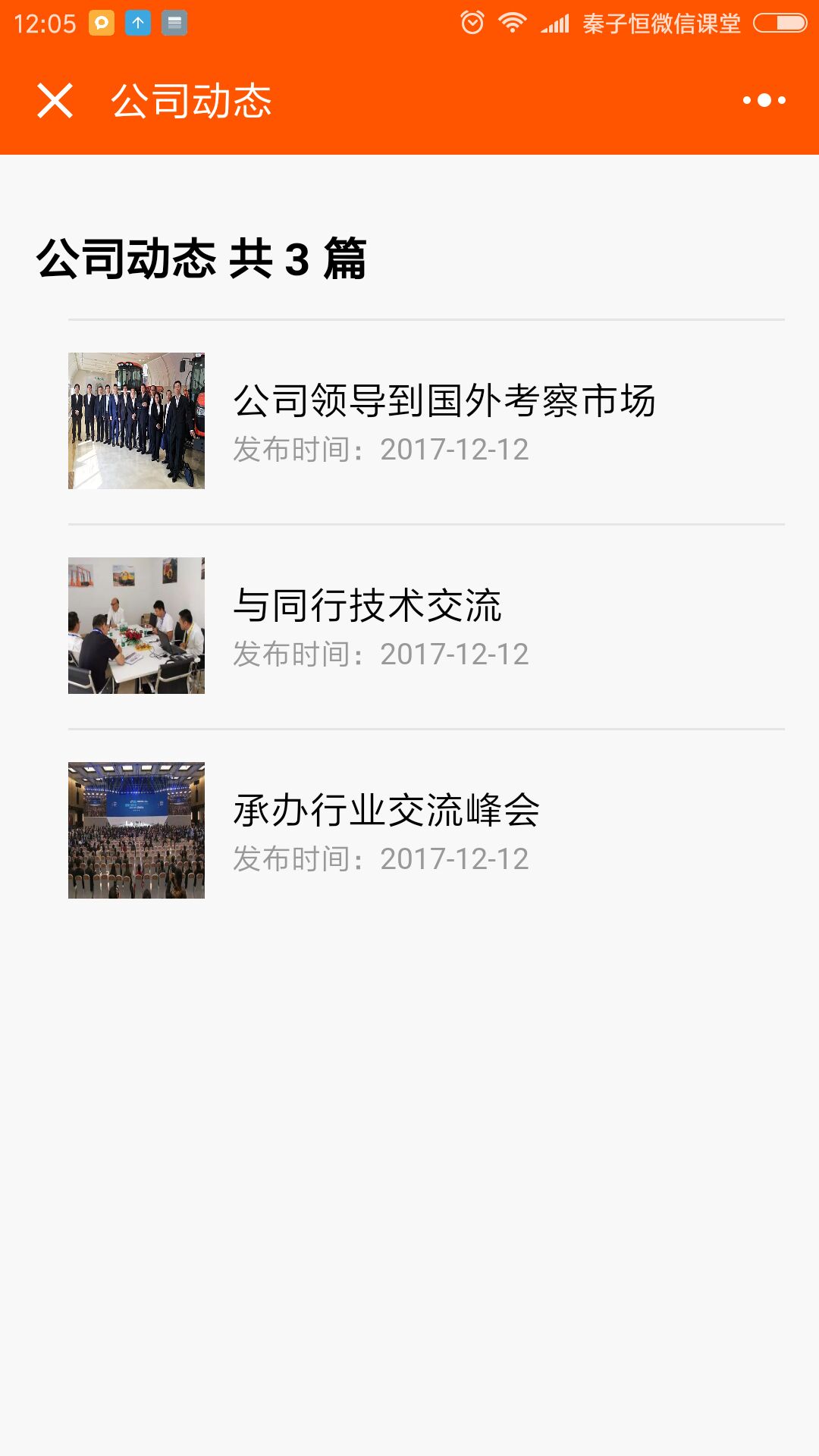Open article 与同行技术交流
This screenshot has height=1456, width=819.
coord(426,626)
